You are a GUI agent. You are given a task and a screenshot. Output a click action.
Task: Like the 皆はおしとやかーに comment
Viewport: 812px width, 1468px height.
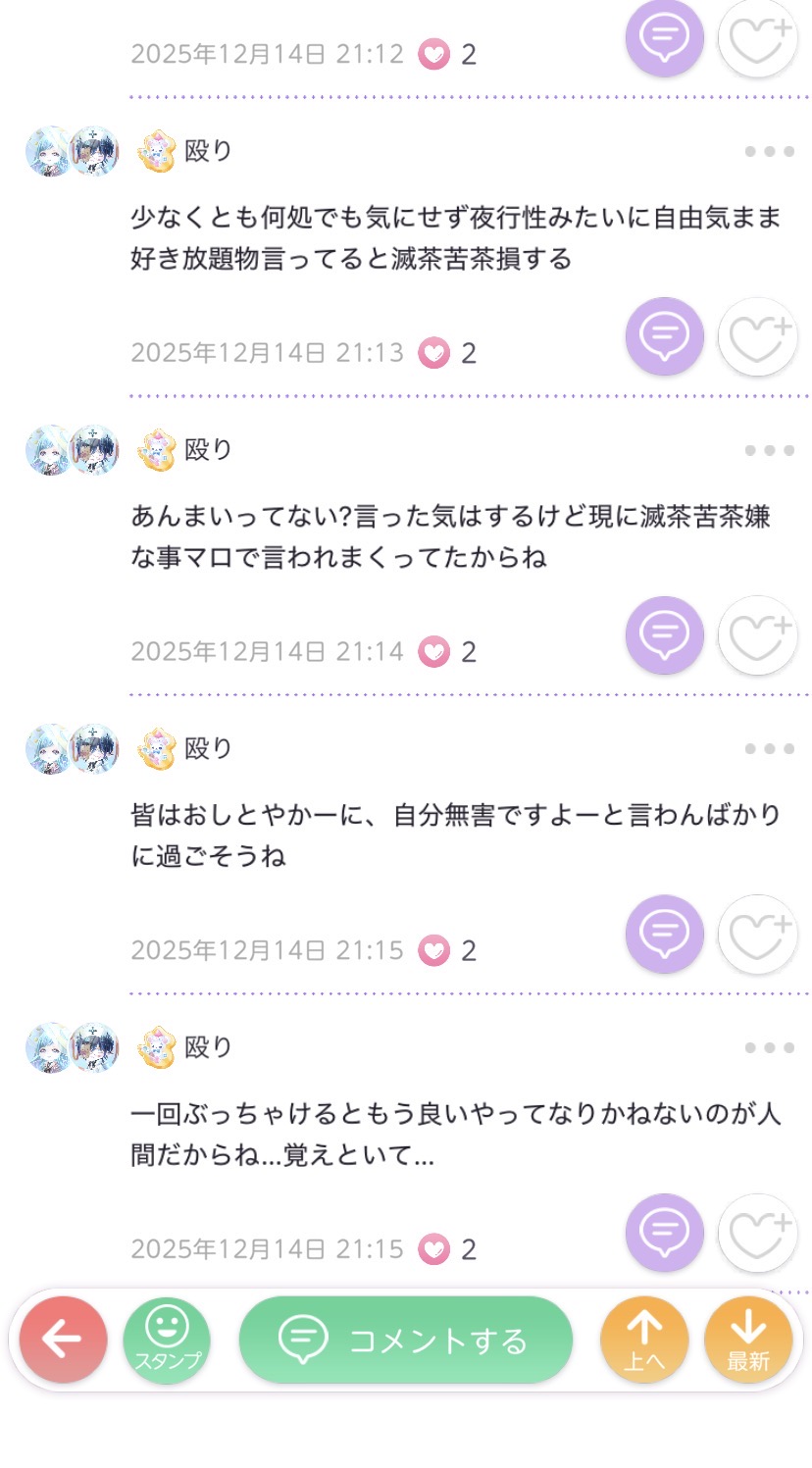point(758,934)
